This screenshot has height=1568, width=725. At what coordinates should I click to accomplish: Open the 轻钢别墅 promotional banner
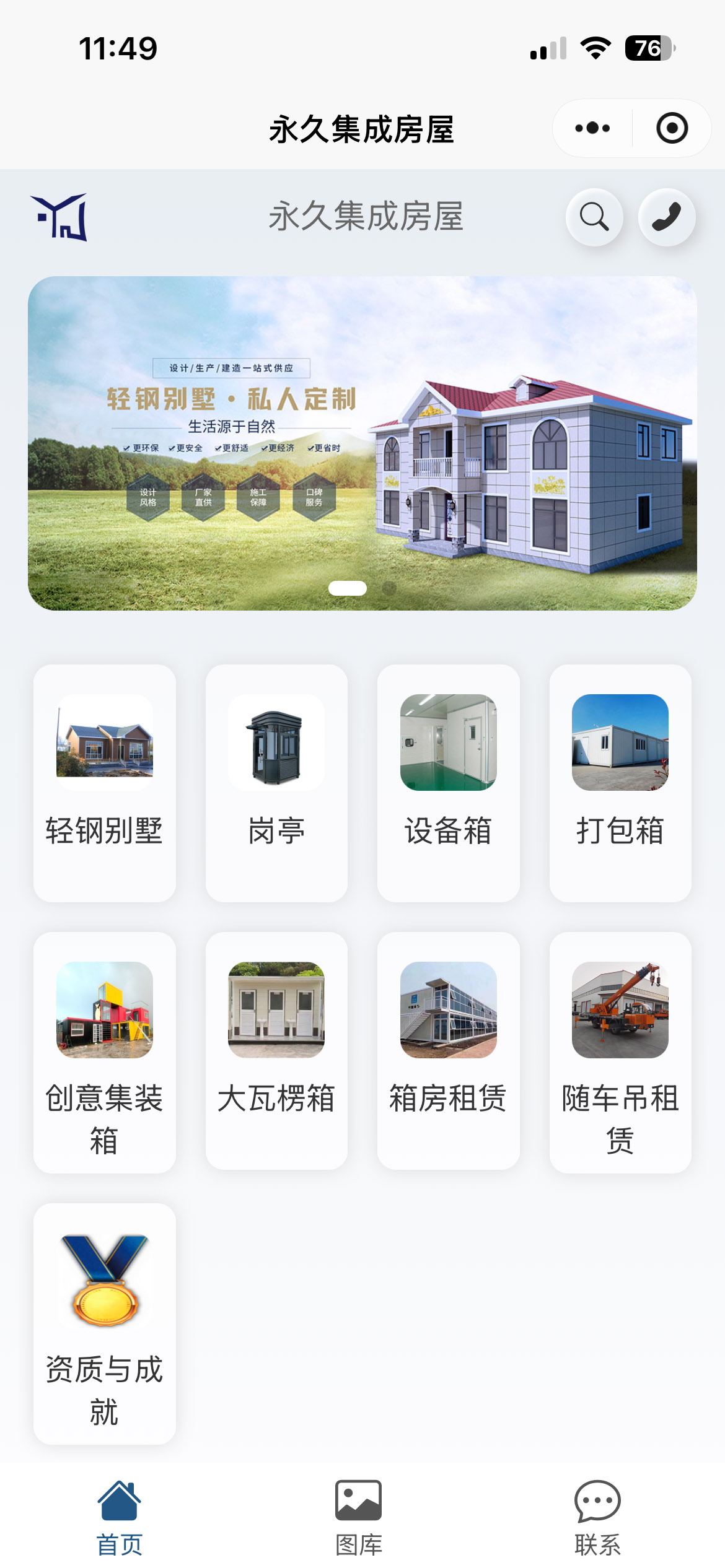(x=362, y=443)
